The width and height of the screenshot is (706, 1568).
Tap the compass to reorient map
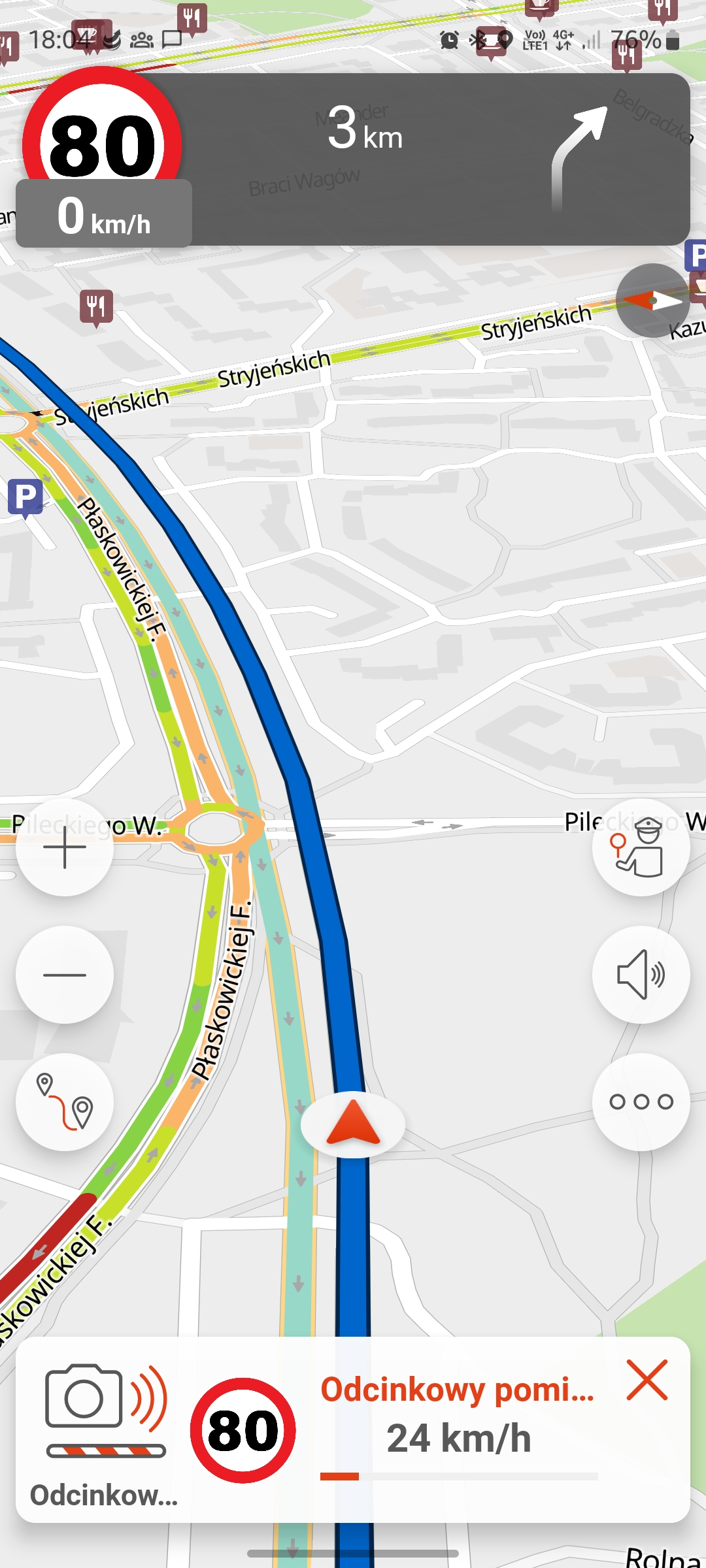pyautogui.click(x=652, y=301)
